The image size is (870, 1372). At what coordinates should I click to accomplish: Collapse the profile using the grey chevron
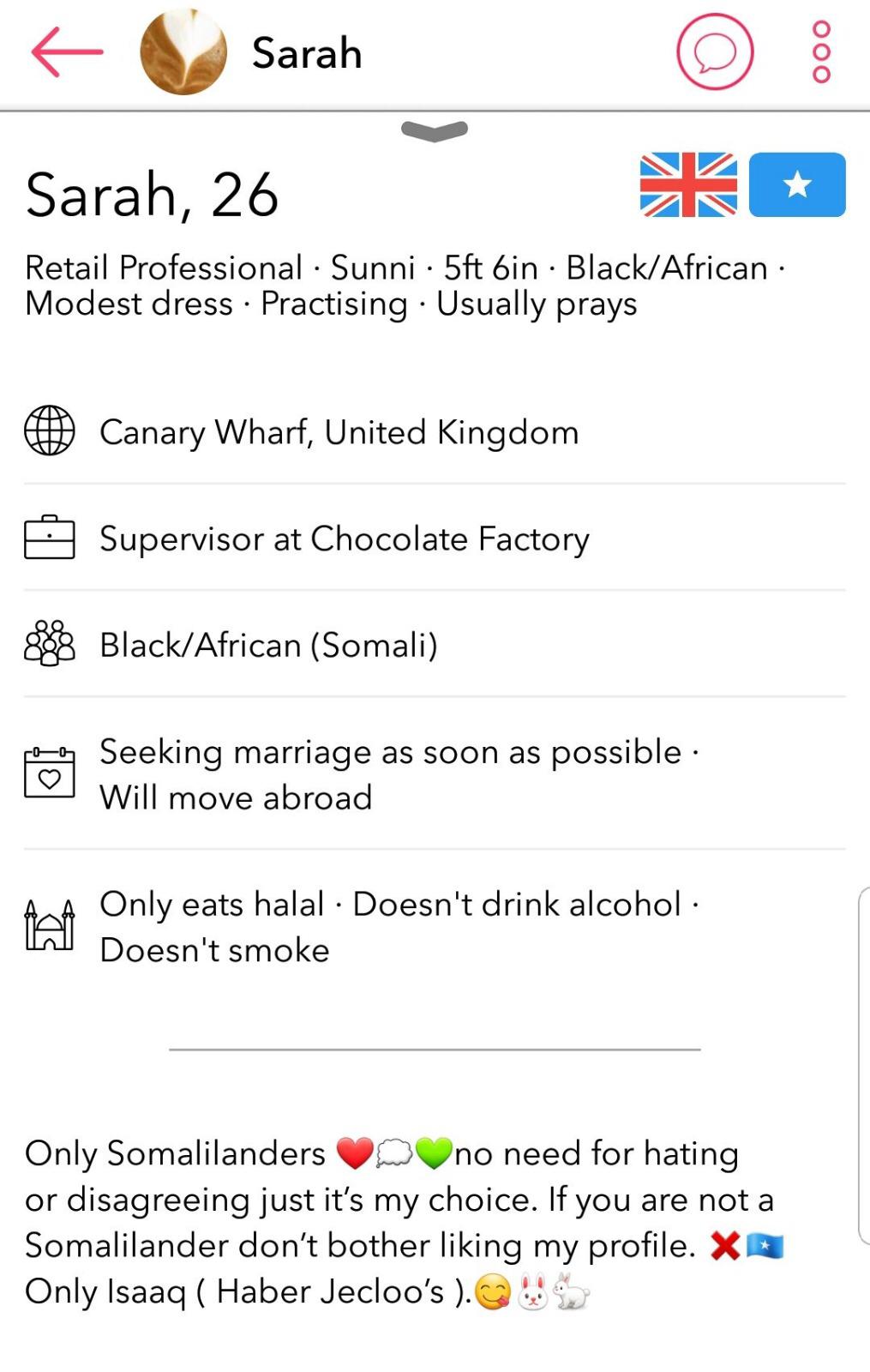[x=435, y=130]
